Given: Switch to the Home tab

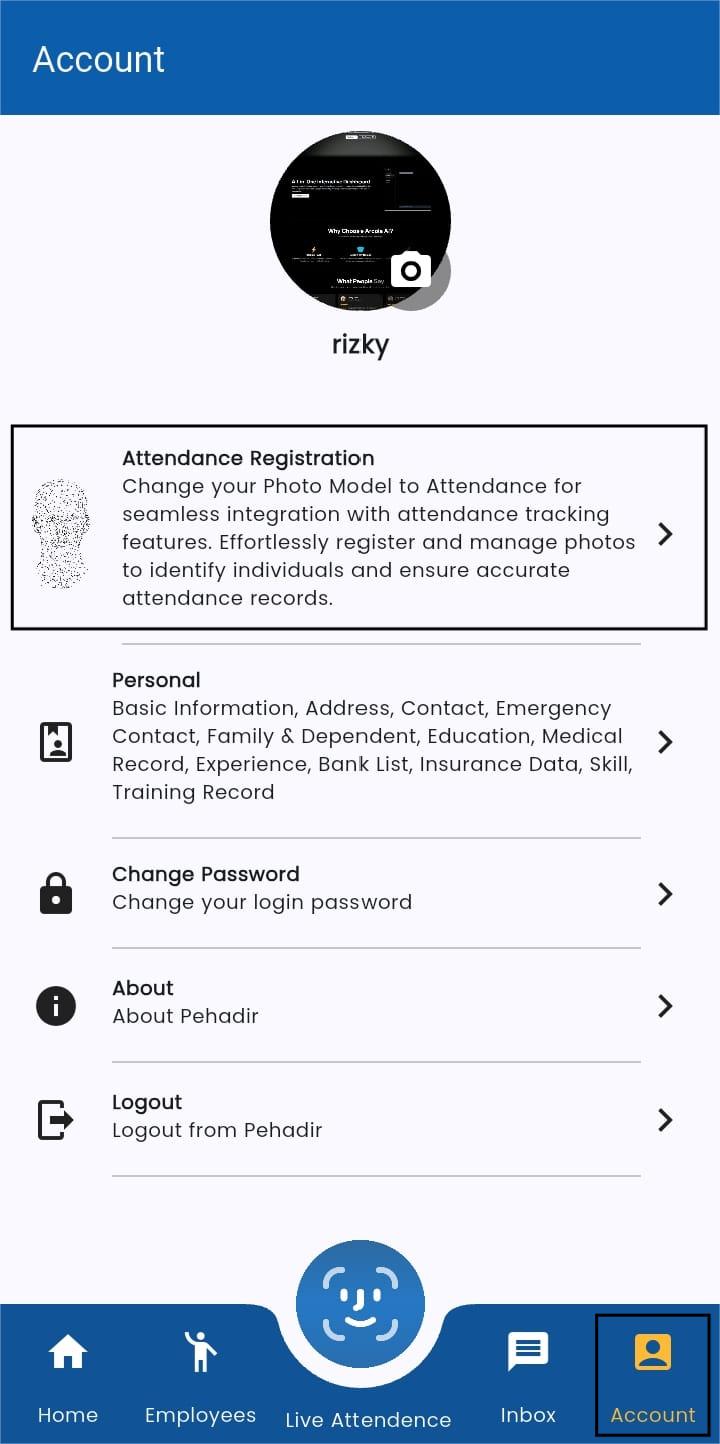Looking at the screenshot, I should (x=68, y=1375).
